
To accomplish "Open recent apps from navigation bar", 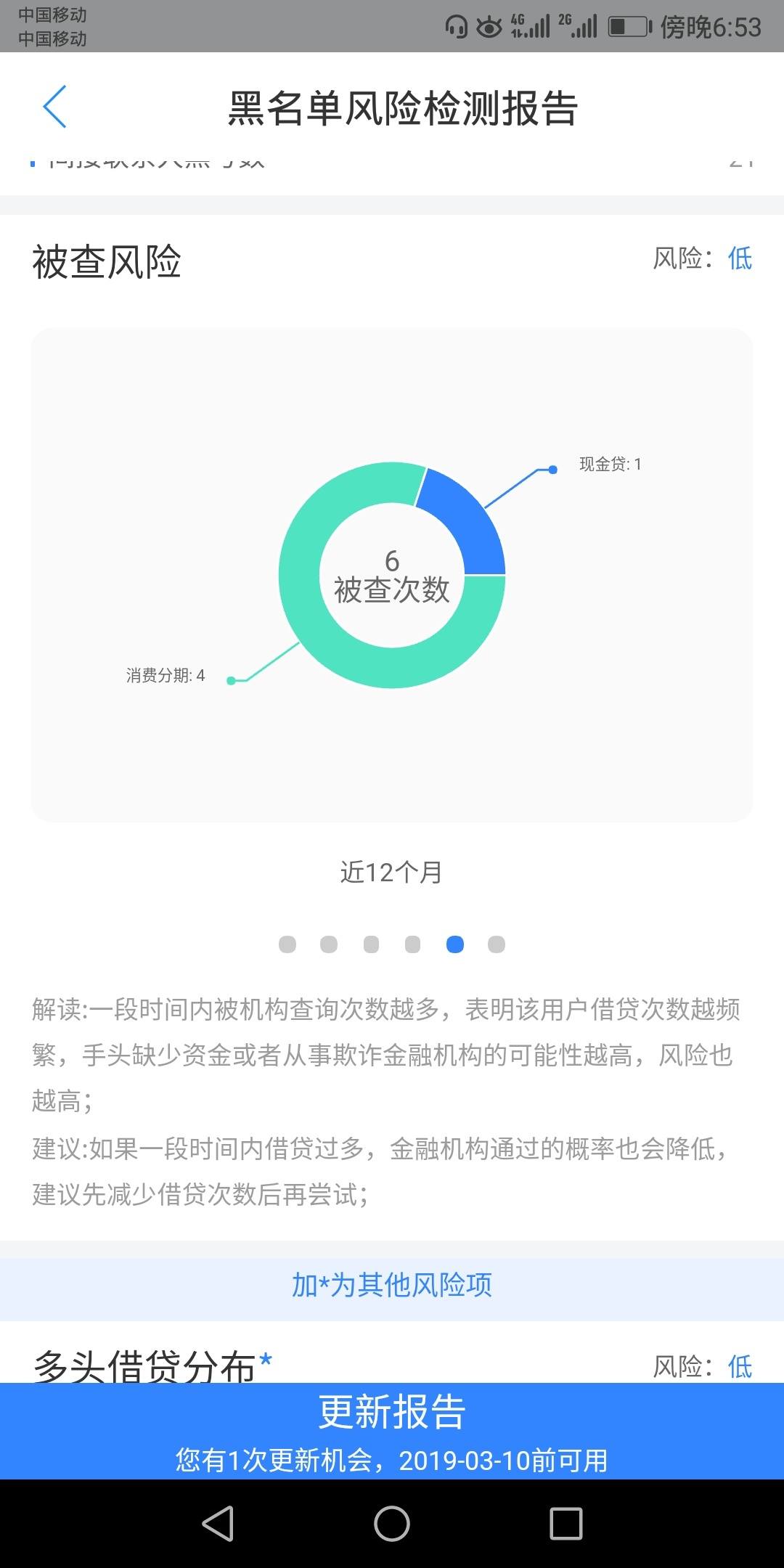I will [566, 1523].
